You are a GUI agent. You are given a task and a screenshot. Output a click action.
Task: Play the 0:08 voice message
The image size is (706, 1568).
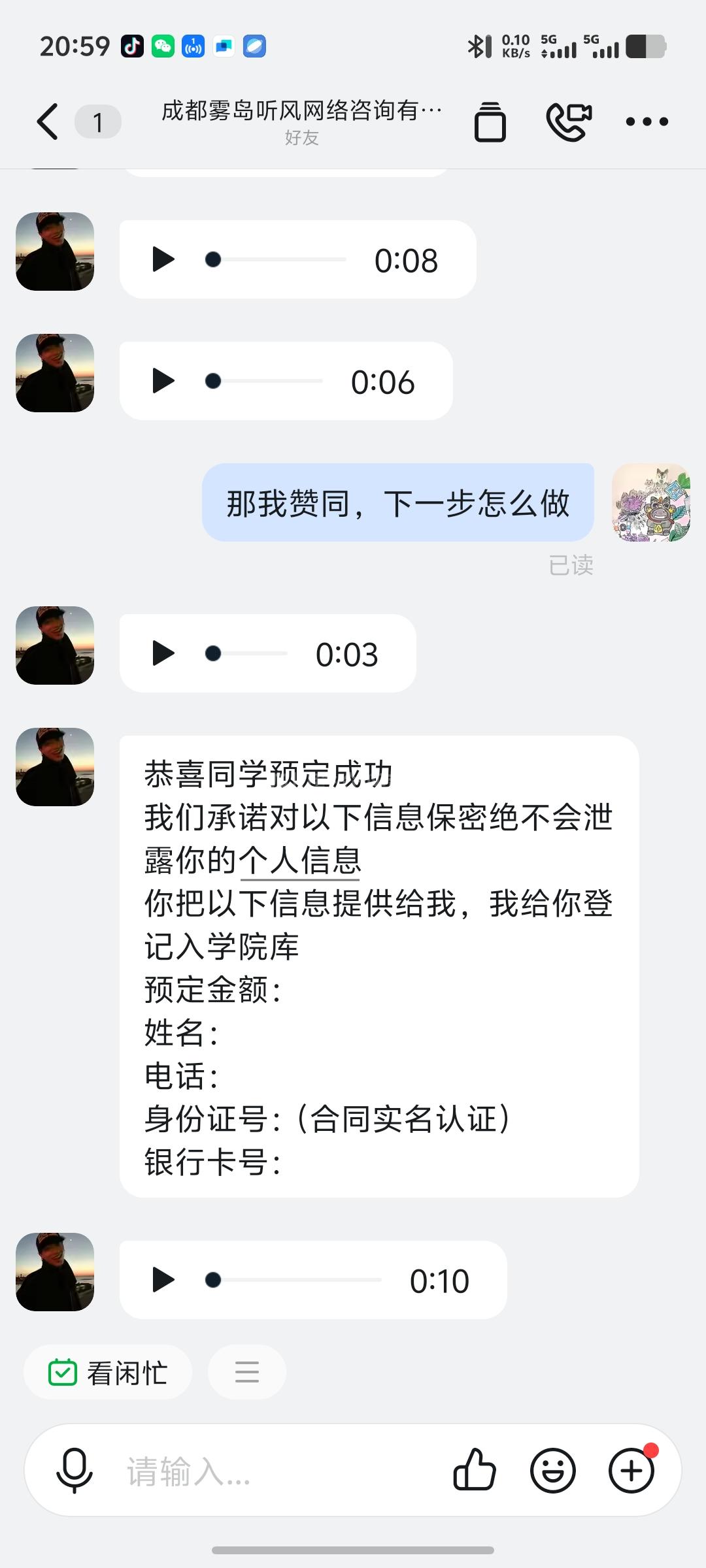coord(163,259)
